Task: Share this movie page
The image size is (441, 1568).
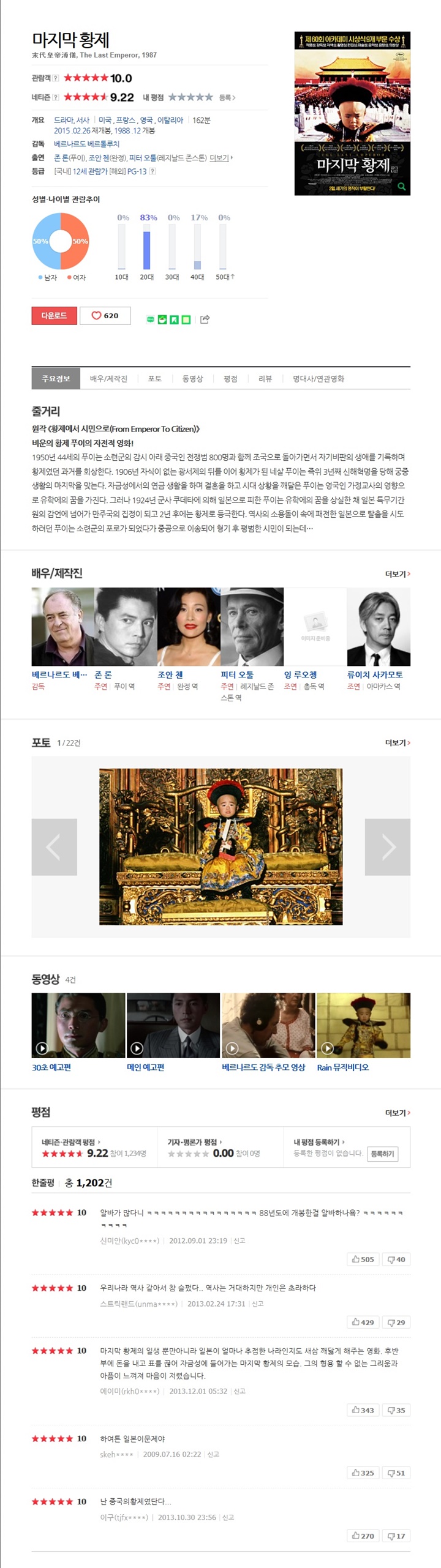Action: (x=205, y=319)
